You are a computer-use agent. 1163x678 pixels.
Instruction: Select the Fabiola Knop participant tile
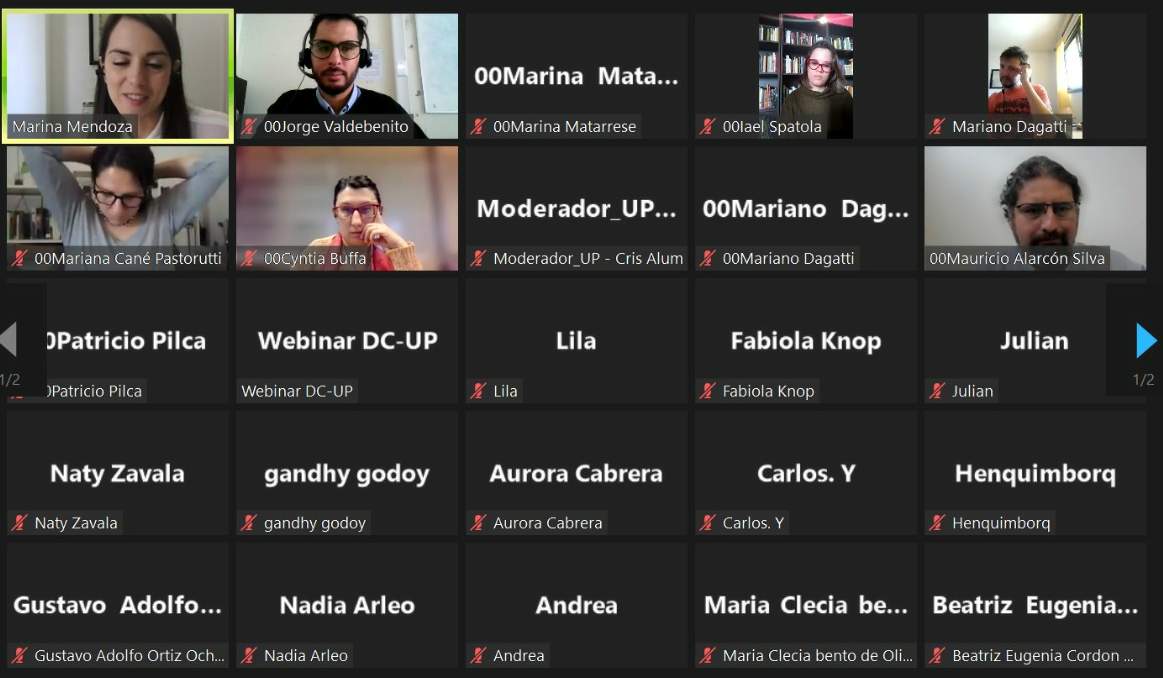[x=806, y=340]
